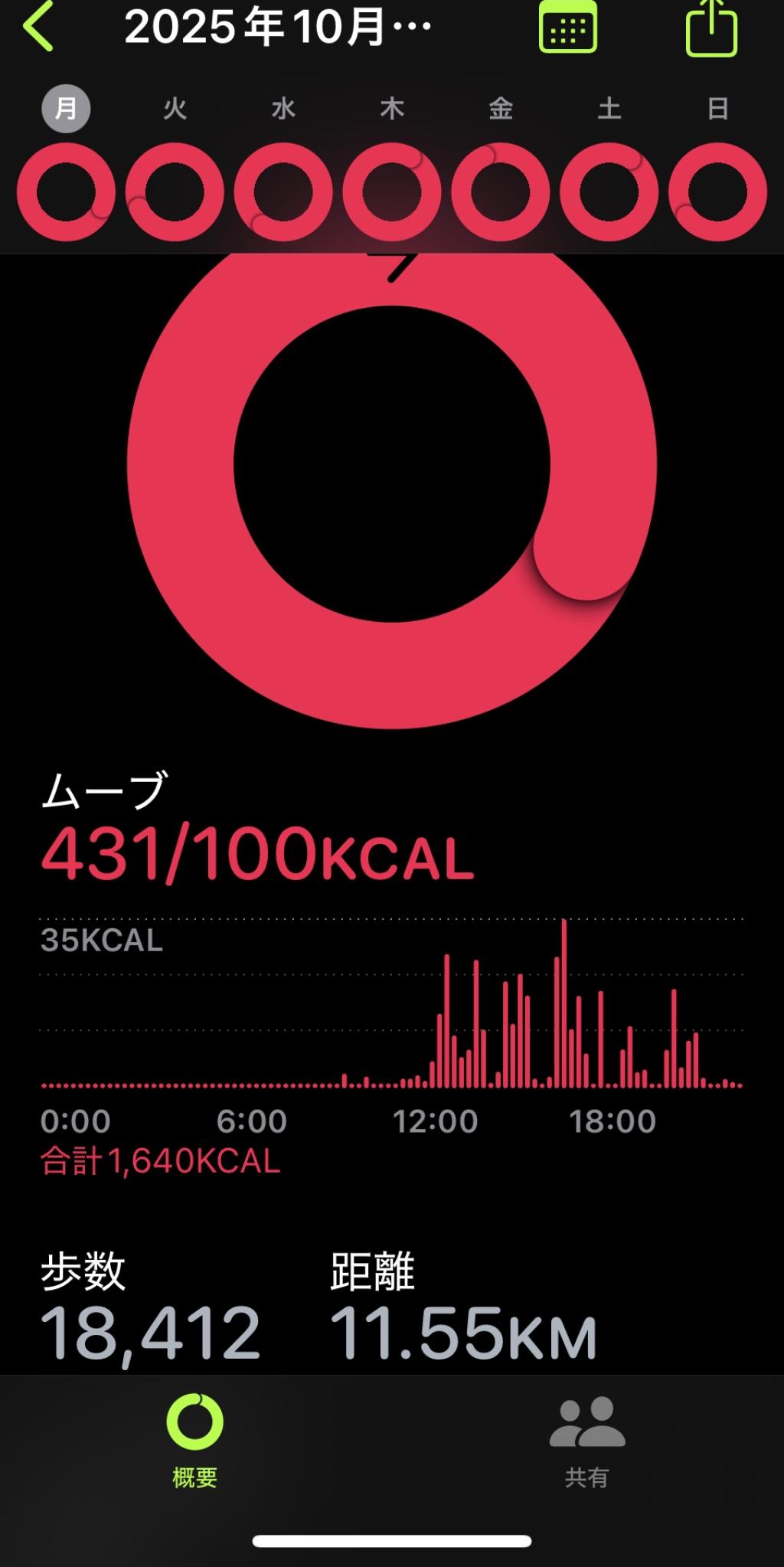Share this activity summary

711,28
